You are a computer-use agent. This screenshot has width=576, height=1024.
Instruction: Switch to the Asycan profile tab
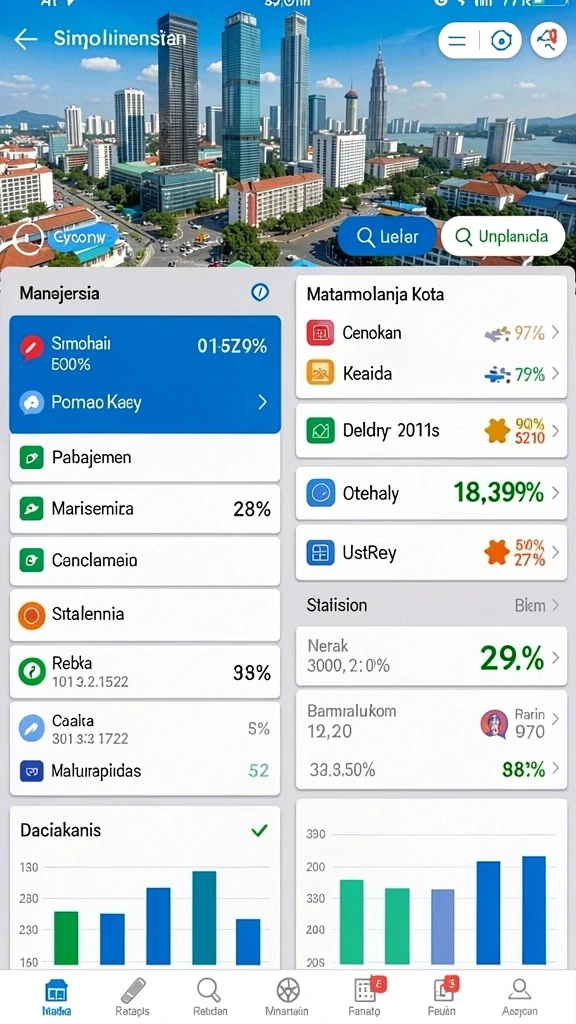[x=520, y=997]
